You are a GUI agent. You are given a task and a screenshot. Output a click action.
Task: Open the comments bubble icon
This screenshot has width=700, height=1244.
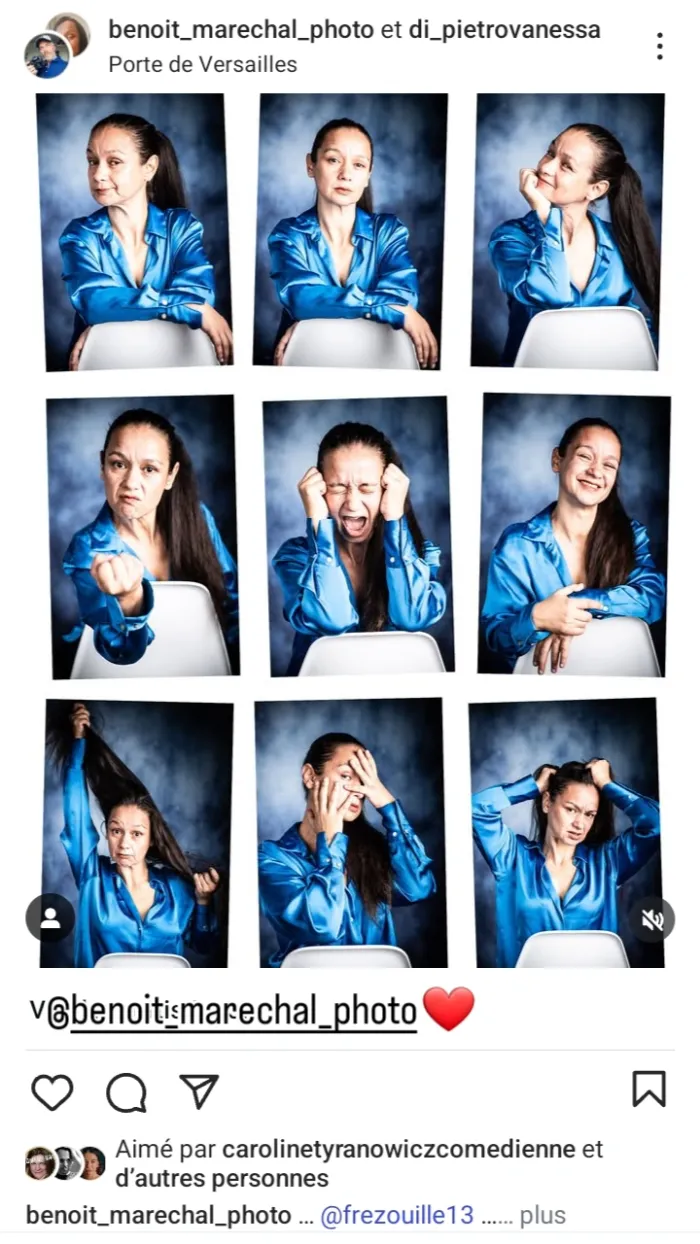point(126,1091)
